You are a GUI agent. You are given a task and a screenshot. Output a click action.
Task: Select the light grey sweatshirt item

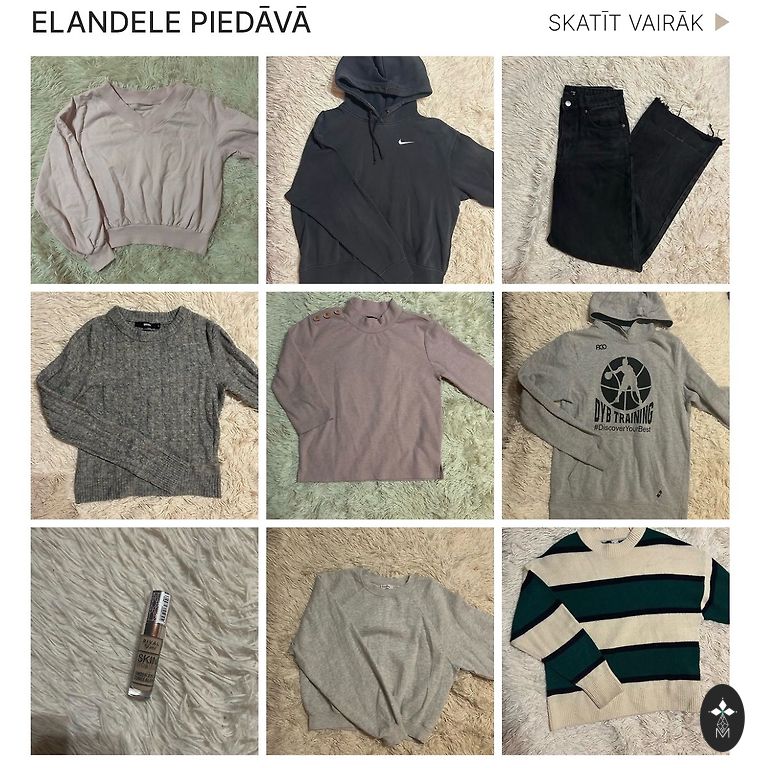(380, 641)
